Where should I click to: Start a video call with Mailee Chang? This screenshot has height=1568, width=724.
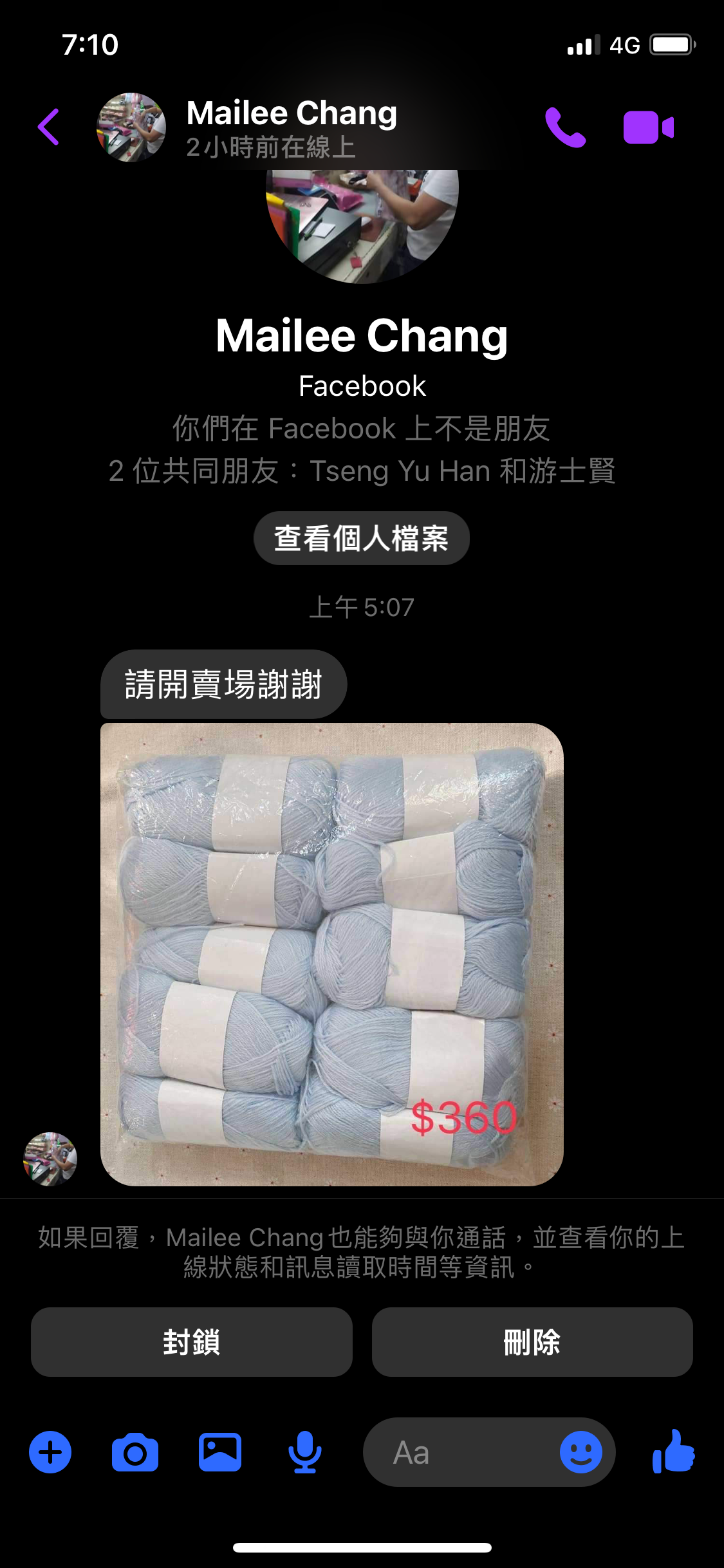(x=648, y=127)
